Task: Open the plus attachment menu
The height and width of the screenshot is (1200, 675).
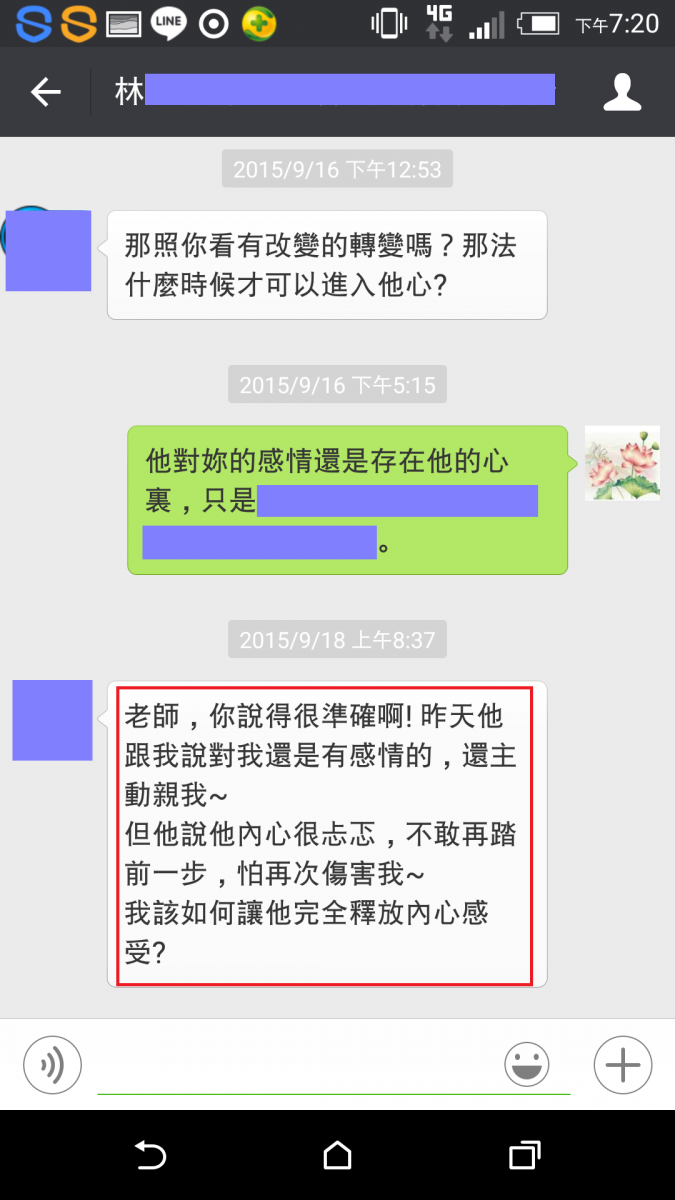Action: (x=622, y=1064)
